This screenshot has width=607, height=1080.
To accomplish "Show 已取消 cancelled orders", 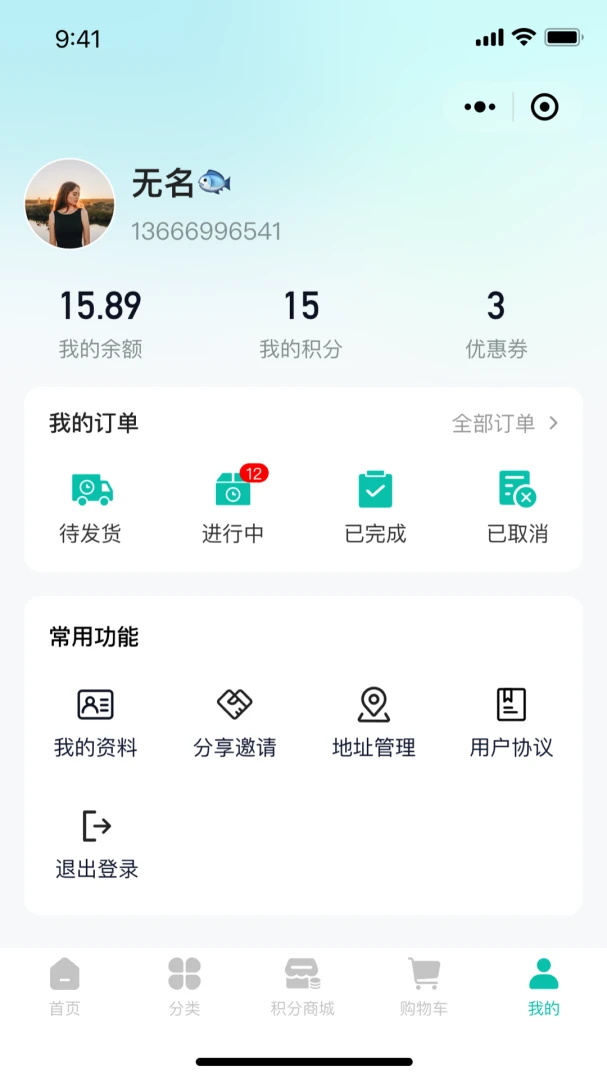I will click(x=517, y=508).
